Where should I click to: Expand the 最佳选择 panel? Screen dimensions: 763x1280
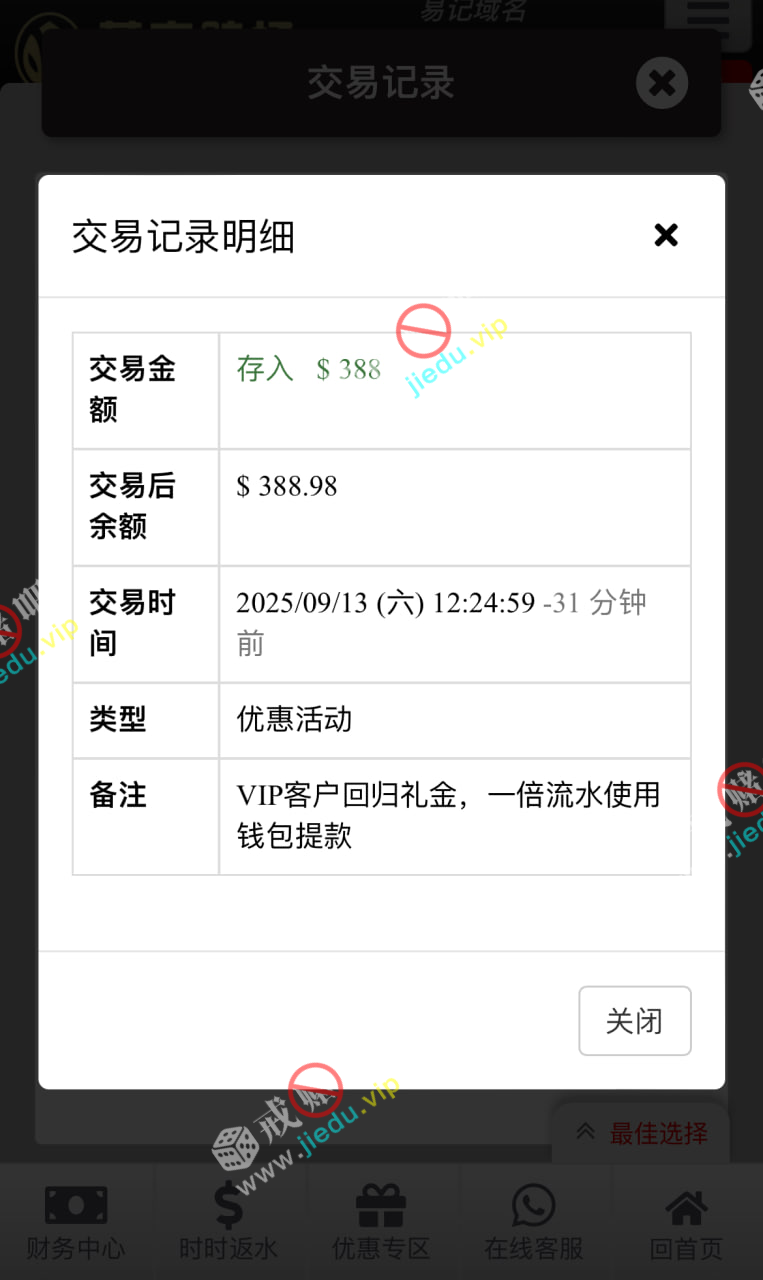point(642,1133)
